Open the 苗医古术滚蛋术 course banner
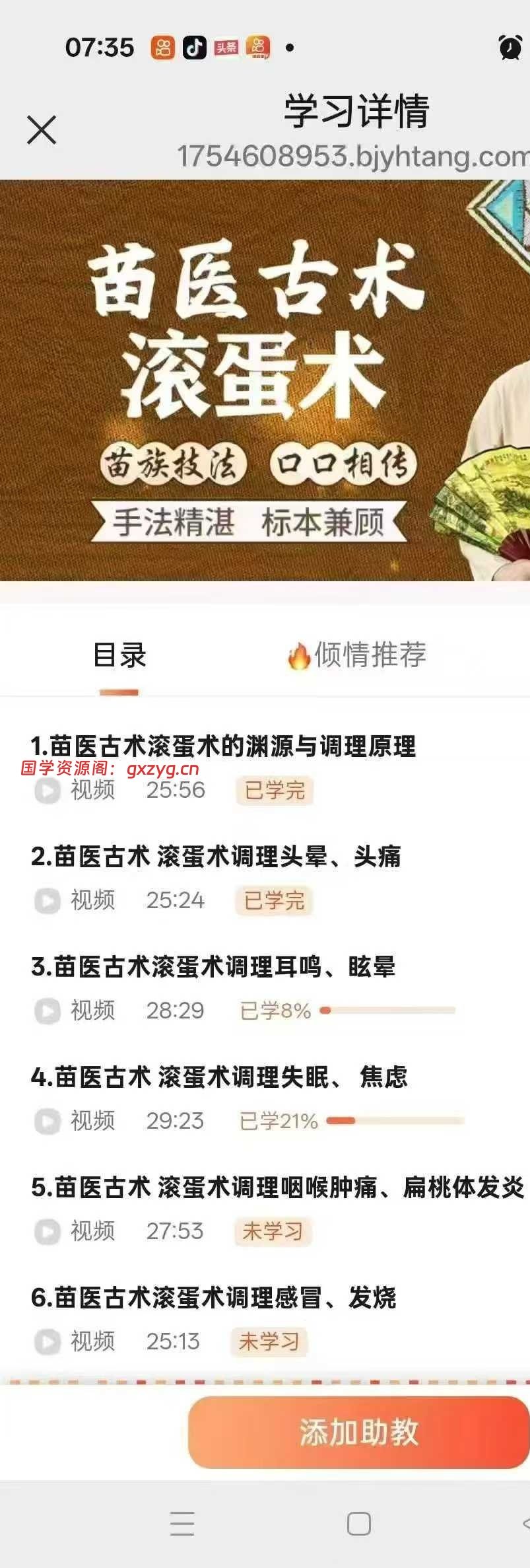The width and height of the screenshot is (530, 1568). coord(264,380)
